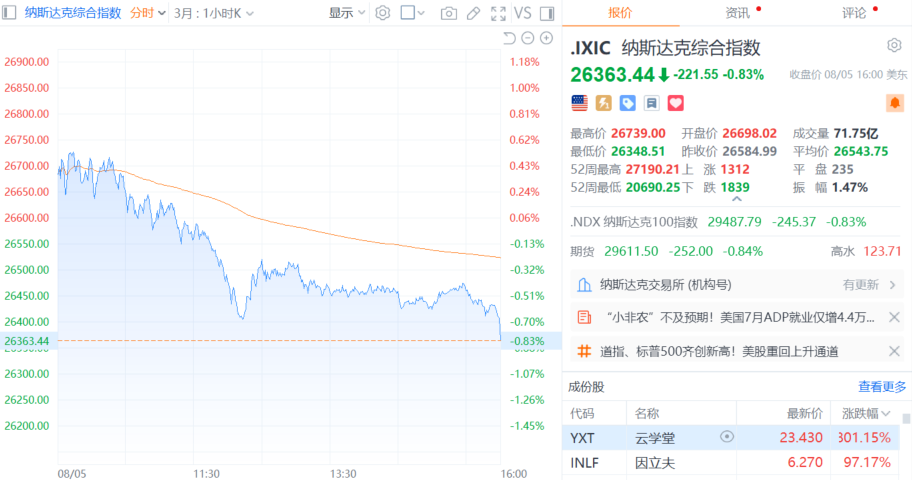
Task: Take a chart screenshot with the camera icon
Action: click(x=448, y=13)
